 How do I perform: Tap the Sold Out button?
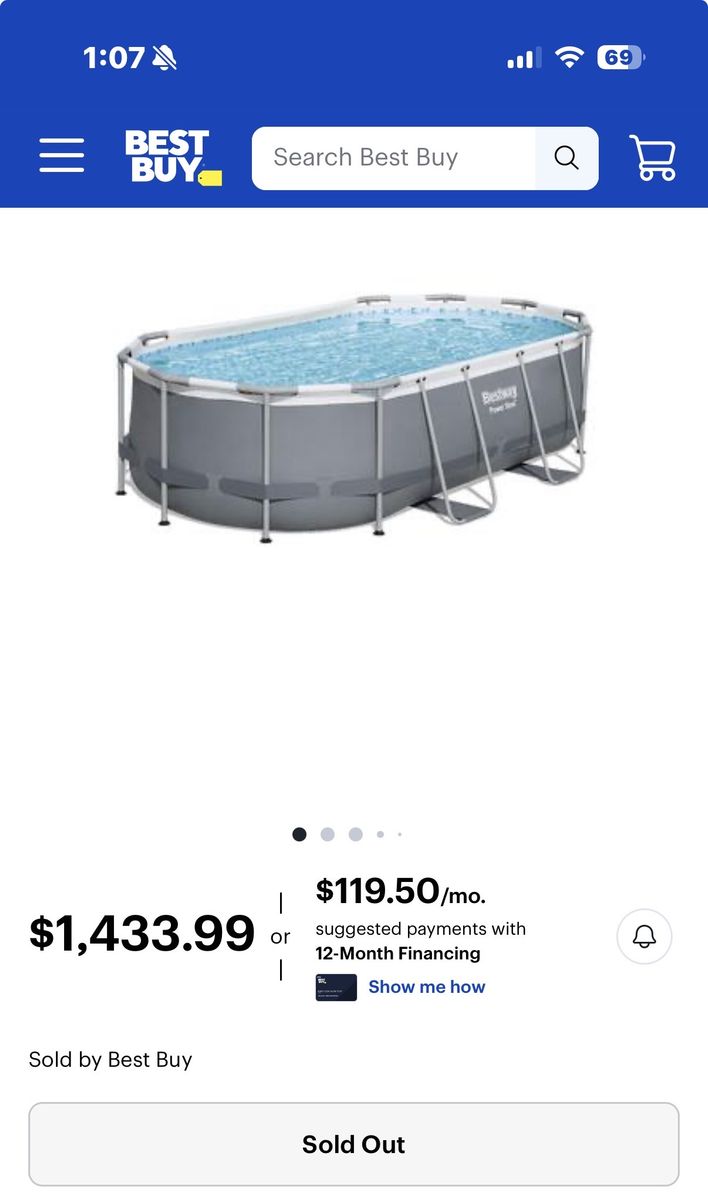tap(354, 1144)
